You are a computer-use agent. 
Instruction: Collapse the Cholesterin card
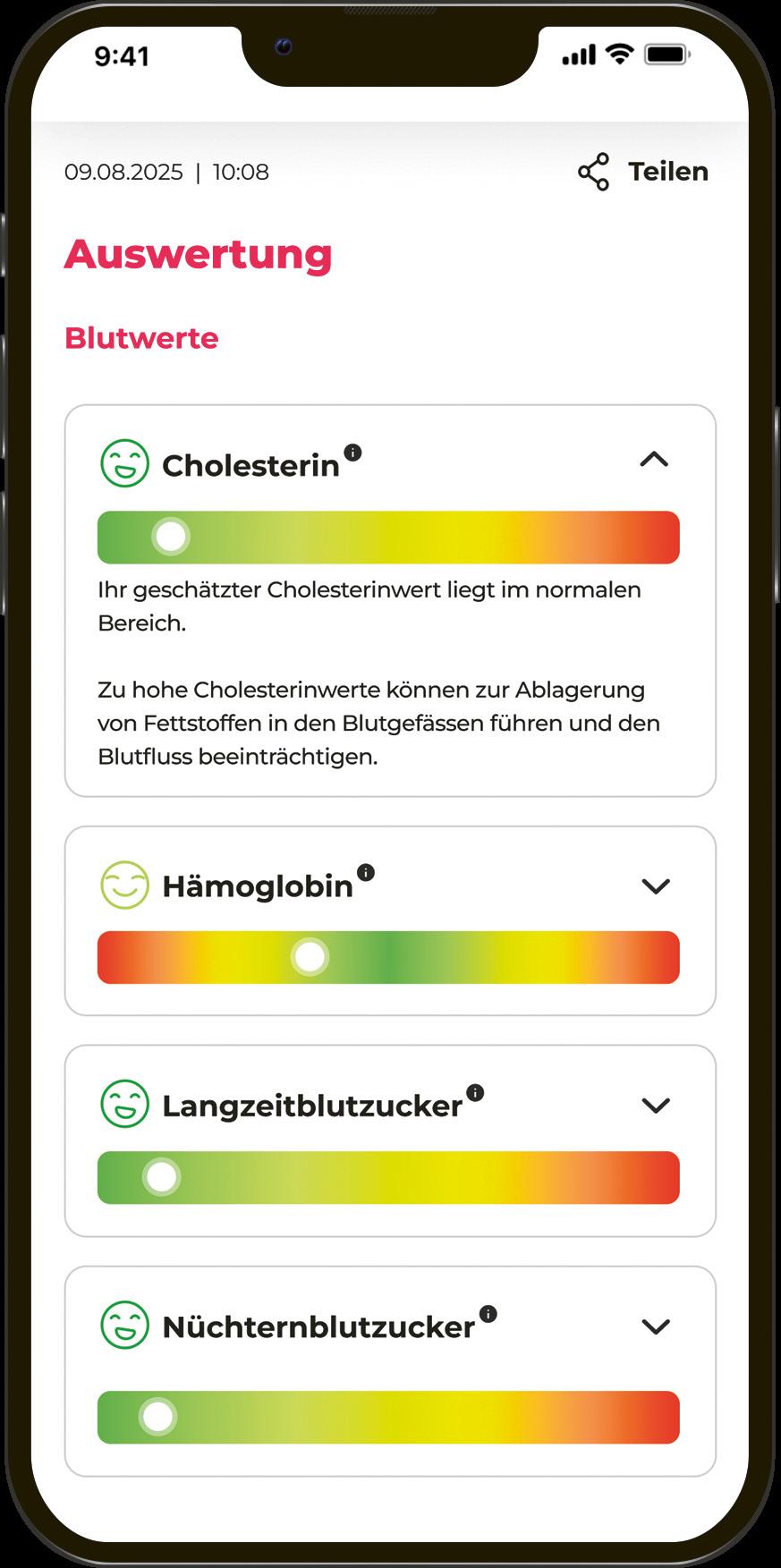[x=655, y=460]
